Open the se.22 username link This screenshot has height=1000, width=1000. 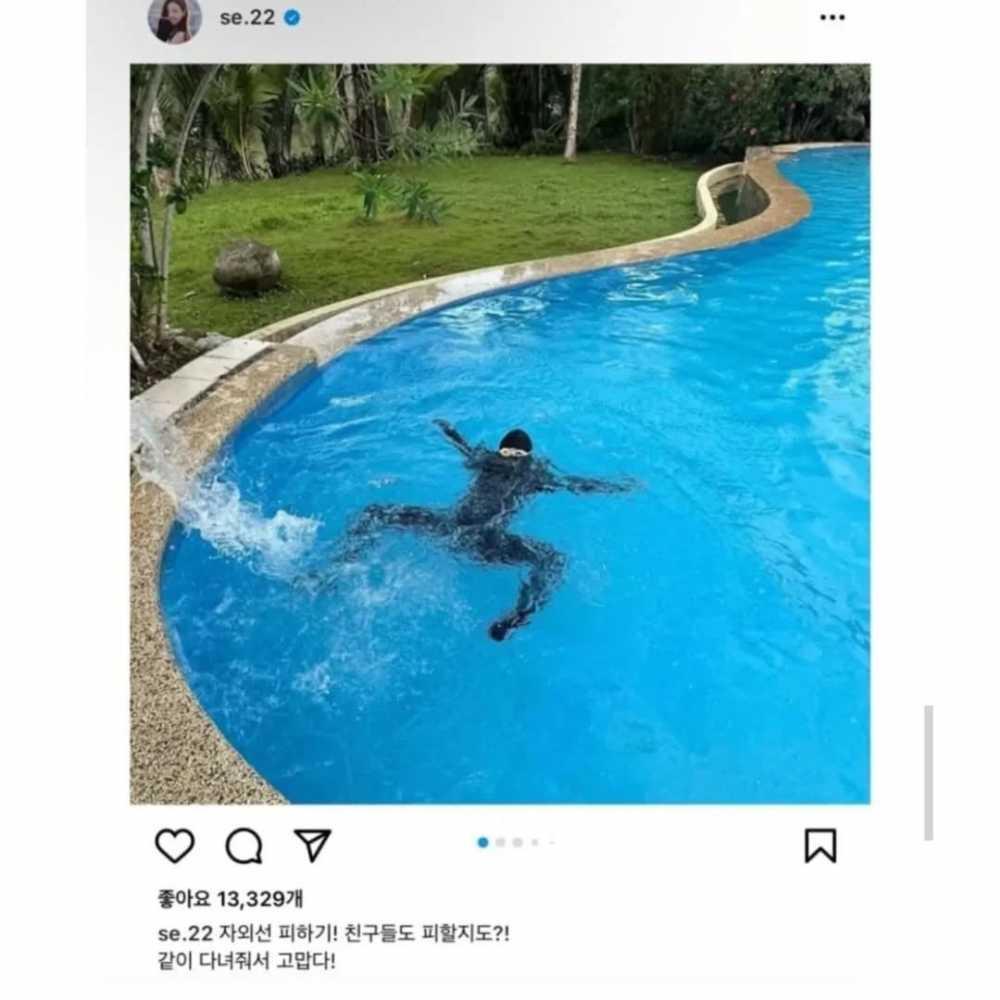tap(246, 17)
